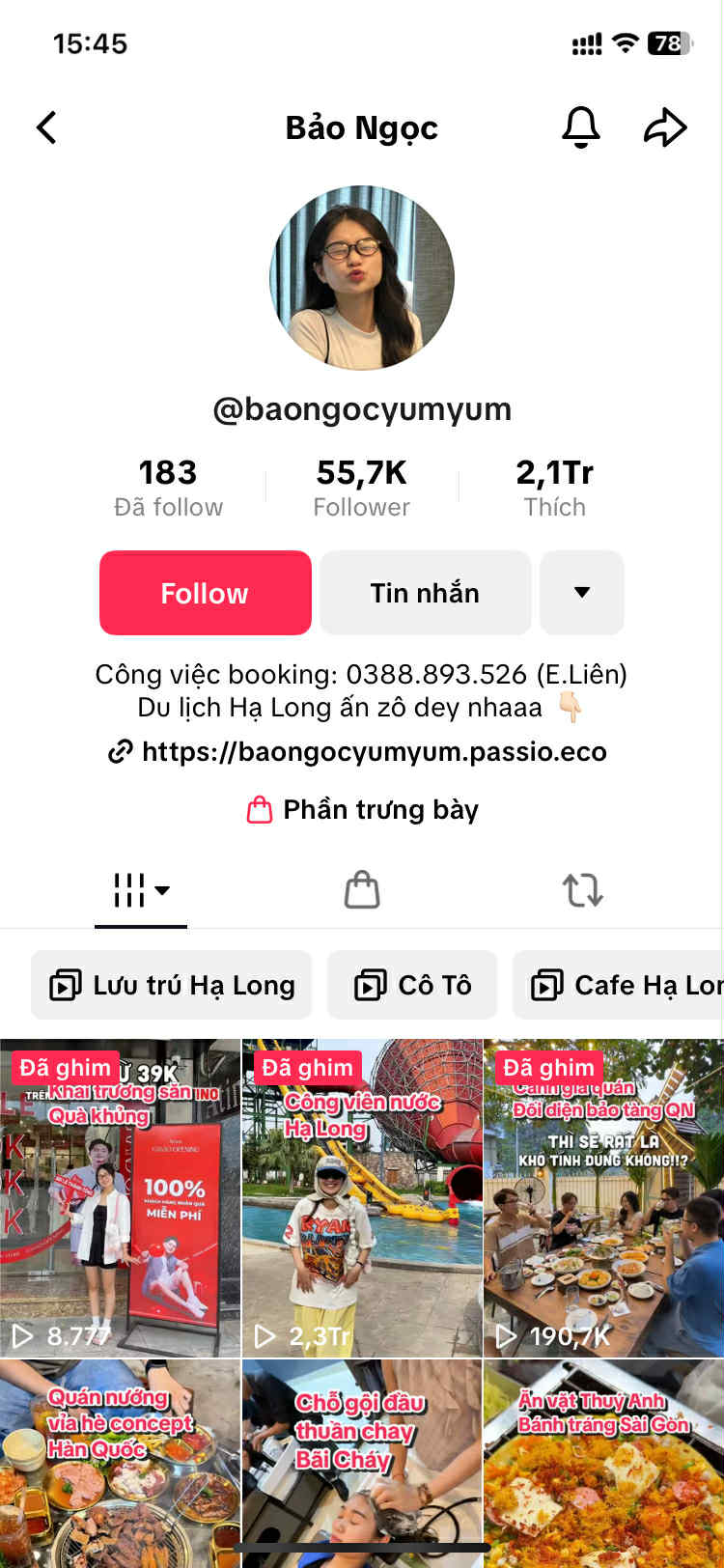The image size is (724, 1568).
Task: Open the notifications bell for Bảo Ngọc
Action: point(581,127)
